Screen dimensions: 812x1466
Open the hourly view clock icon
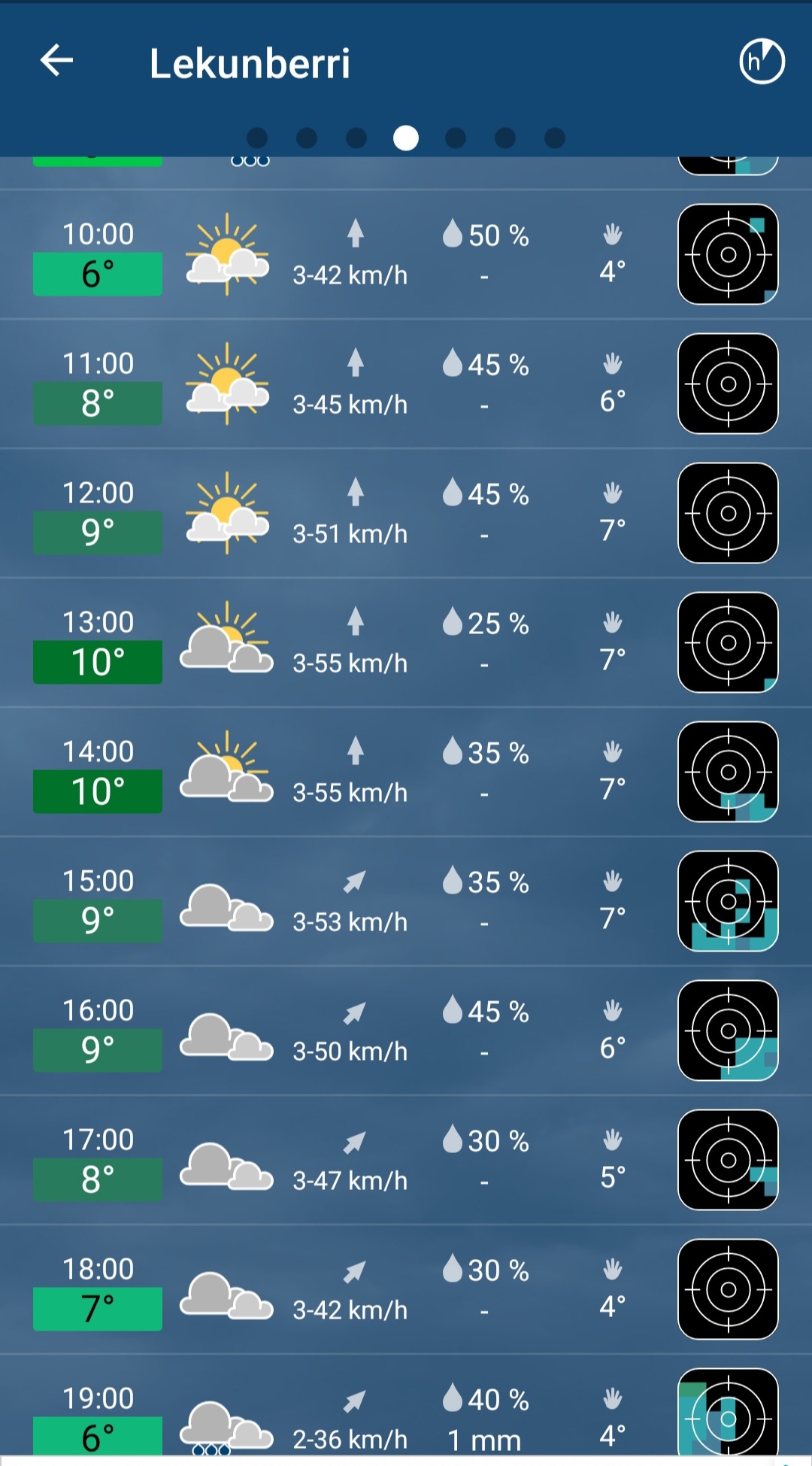(x=762, y=61)
